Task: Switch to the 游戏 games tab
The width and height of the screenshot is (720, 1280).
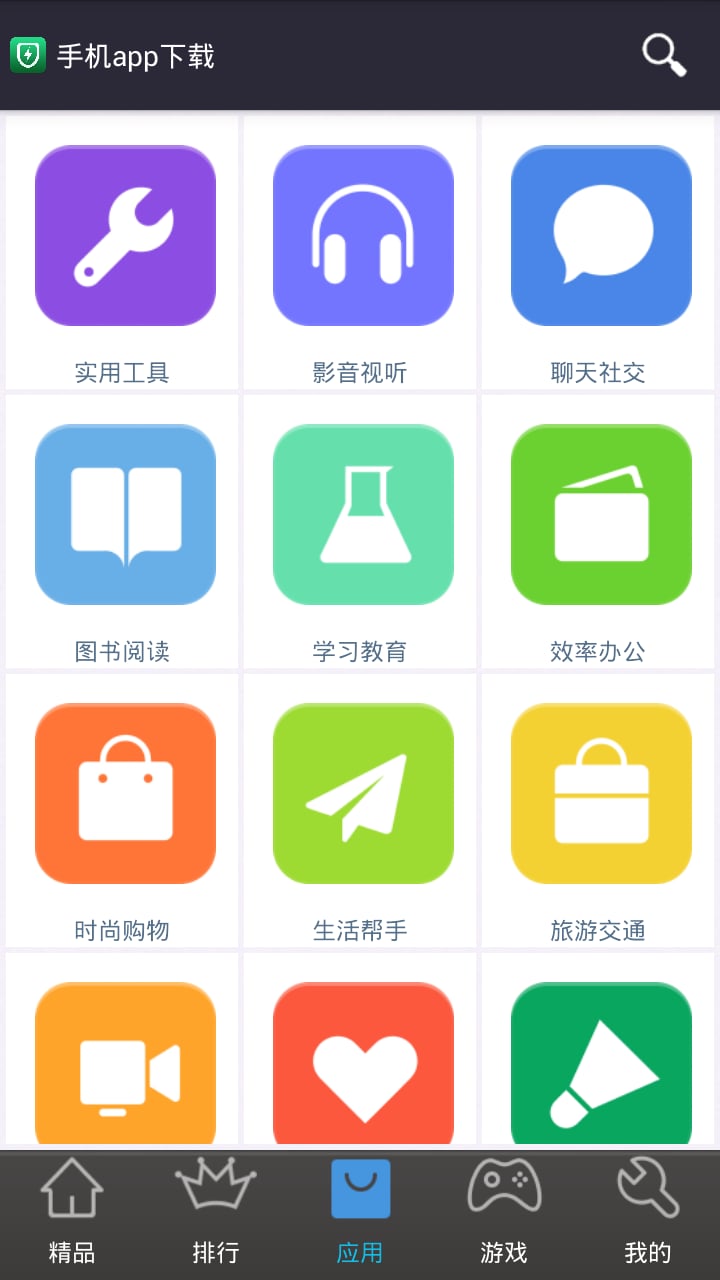Action: point(503,1210)
